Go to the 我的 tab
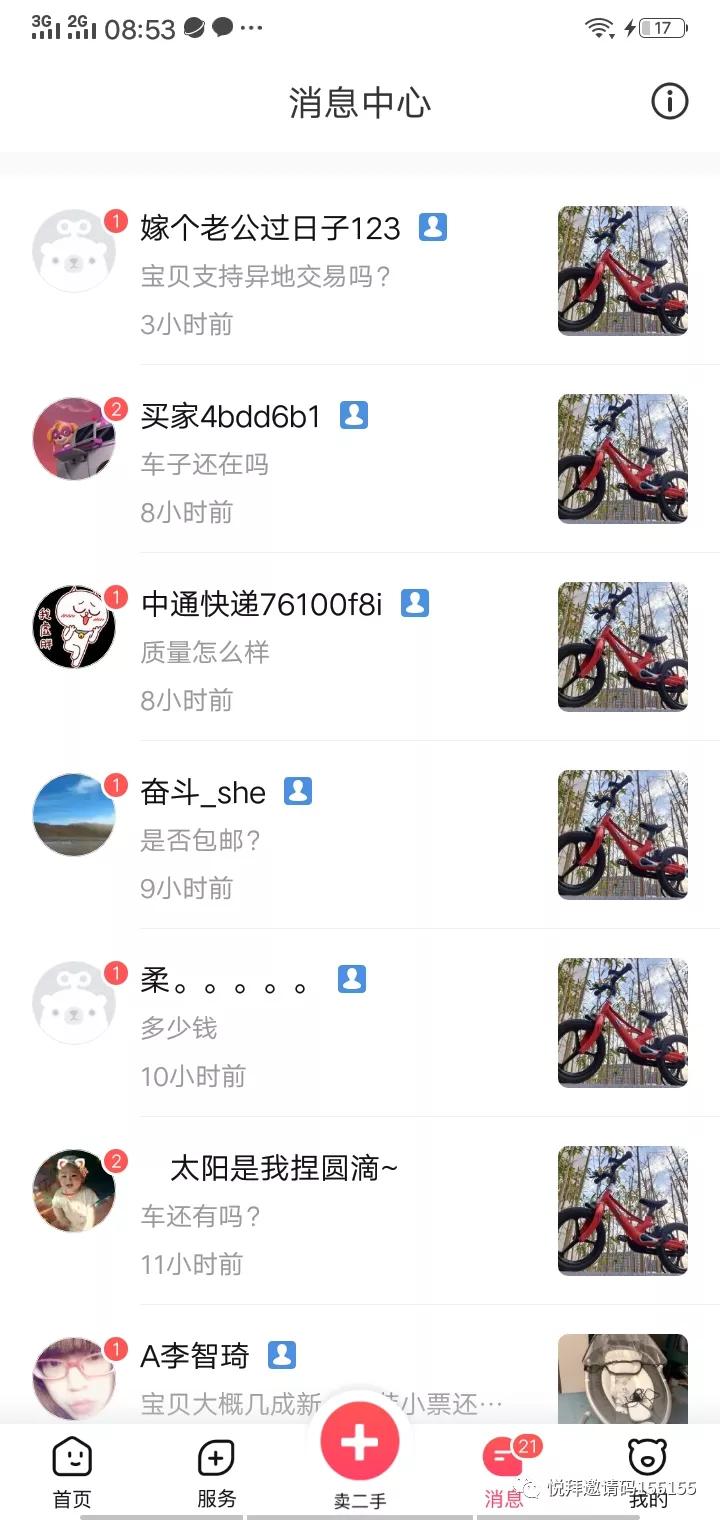The image size is (720, 1520). pos(647,1471)
